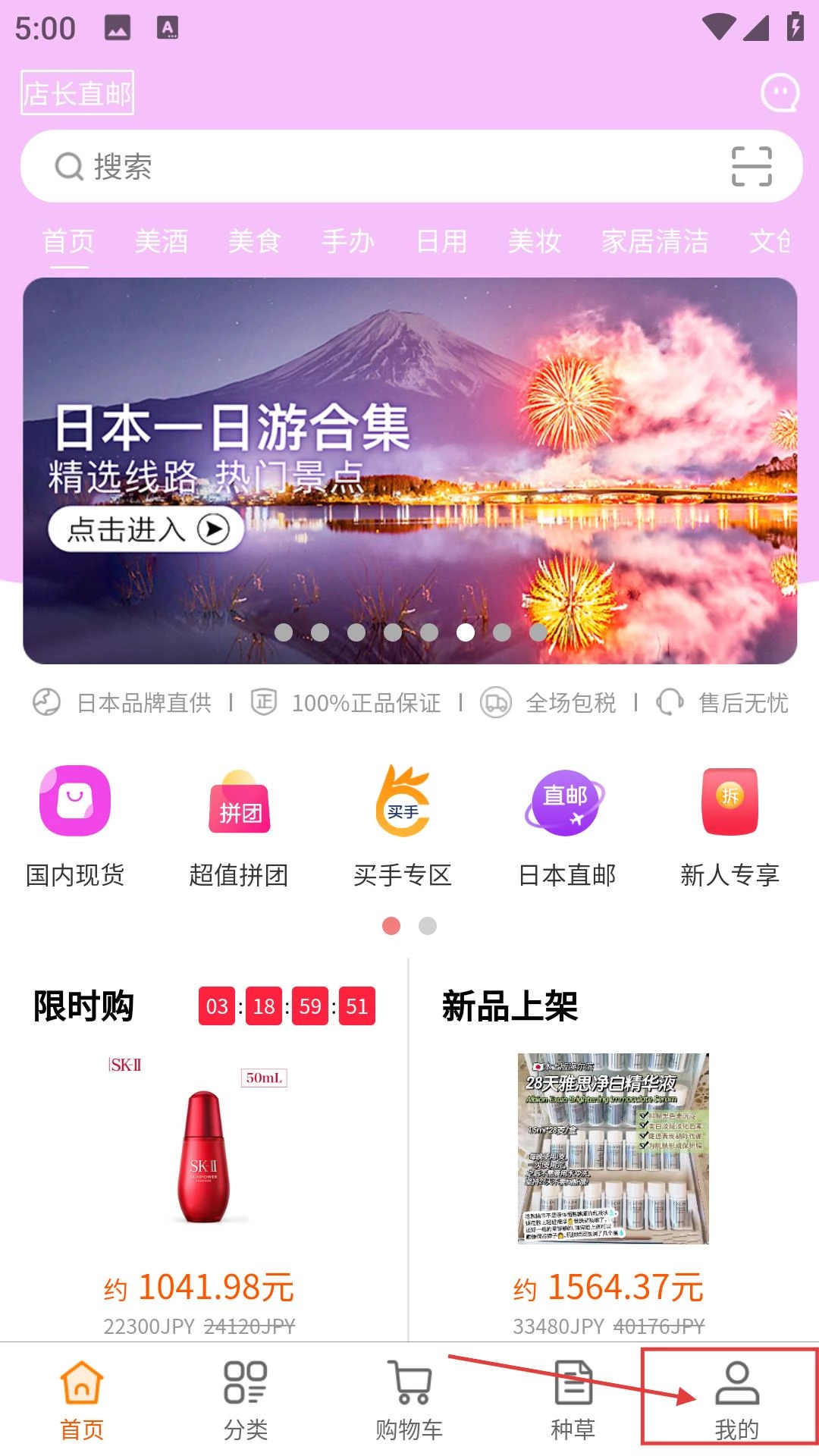Open the 购物车 shopping cart tab
This screenshot has height=1456, width=819.
(x=409, y=1399)
